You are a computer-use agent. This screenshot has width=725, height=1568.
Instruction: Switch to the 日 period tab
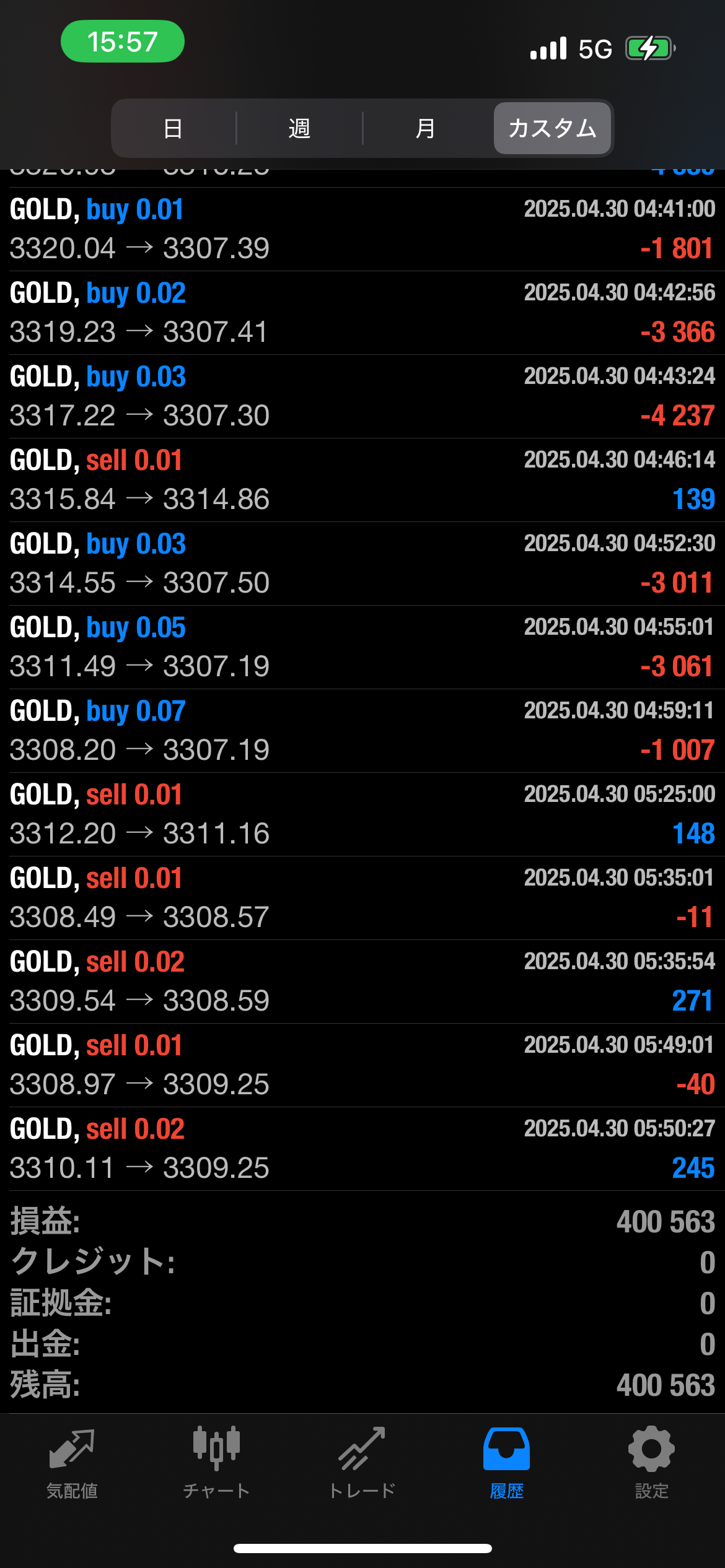(x=174, y=128)
